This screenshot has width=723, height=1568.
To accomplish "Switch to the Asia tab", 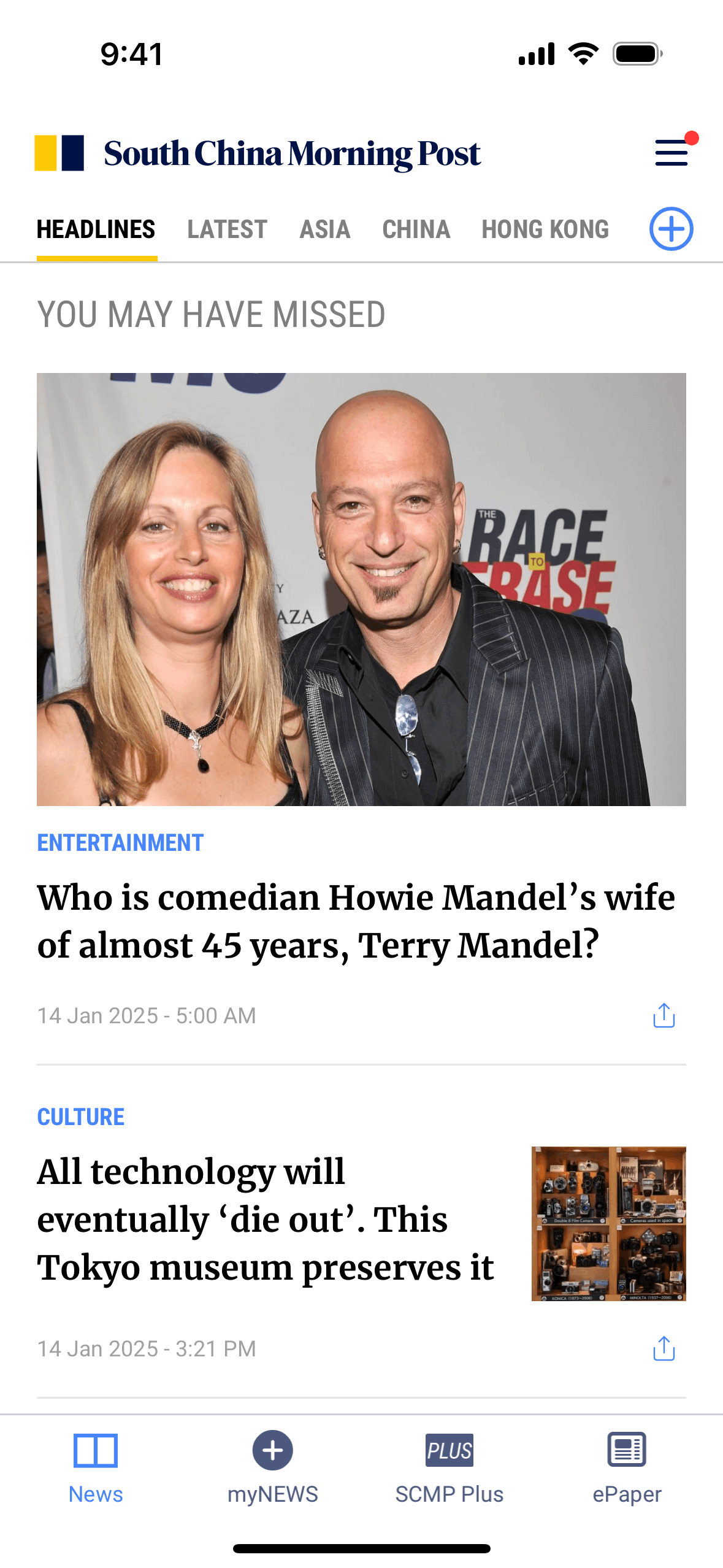I will point(324,229).
